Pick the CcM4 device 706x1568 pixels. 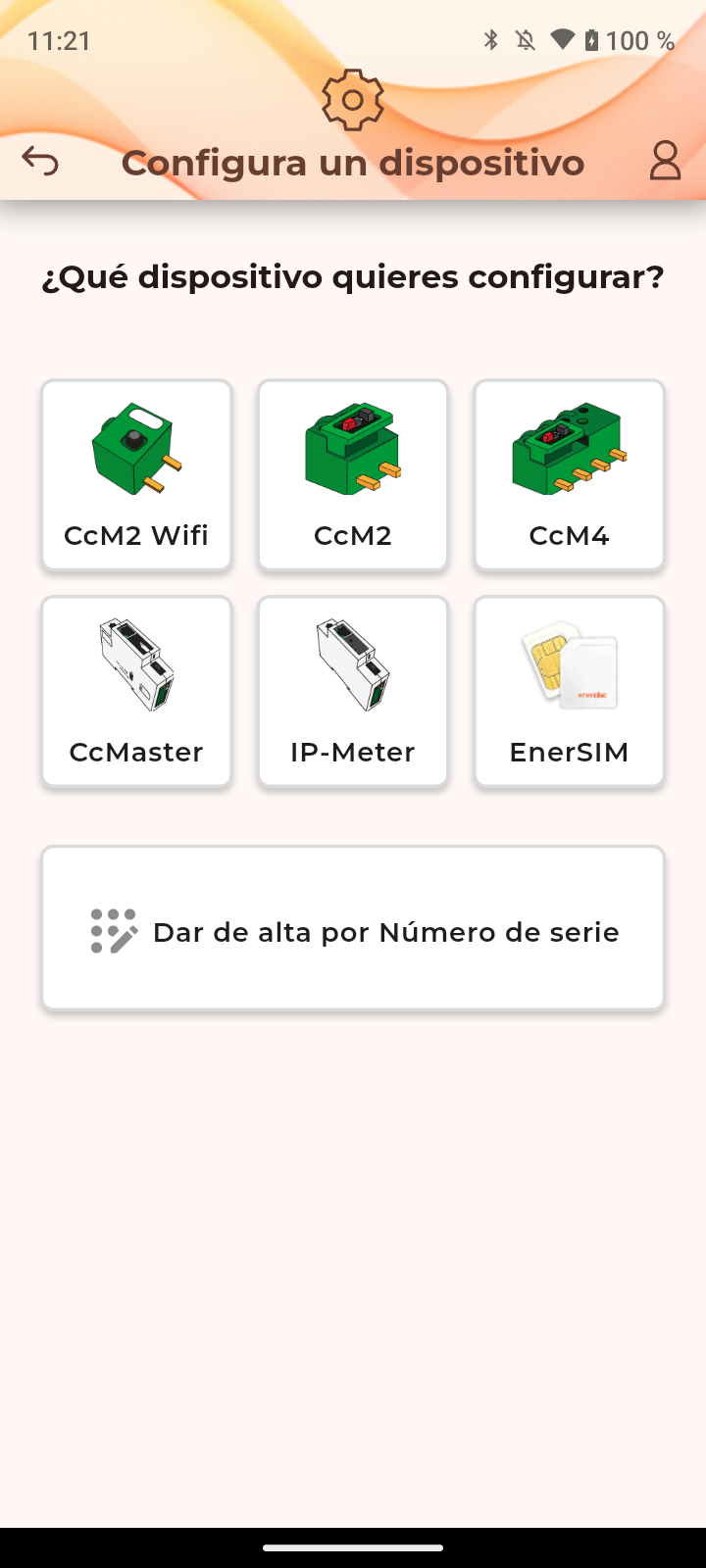pos(569,475)
